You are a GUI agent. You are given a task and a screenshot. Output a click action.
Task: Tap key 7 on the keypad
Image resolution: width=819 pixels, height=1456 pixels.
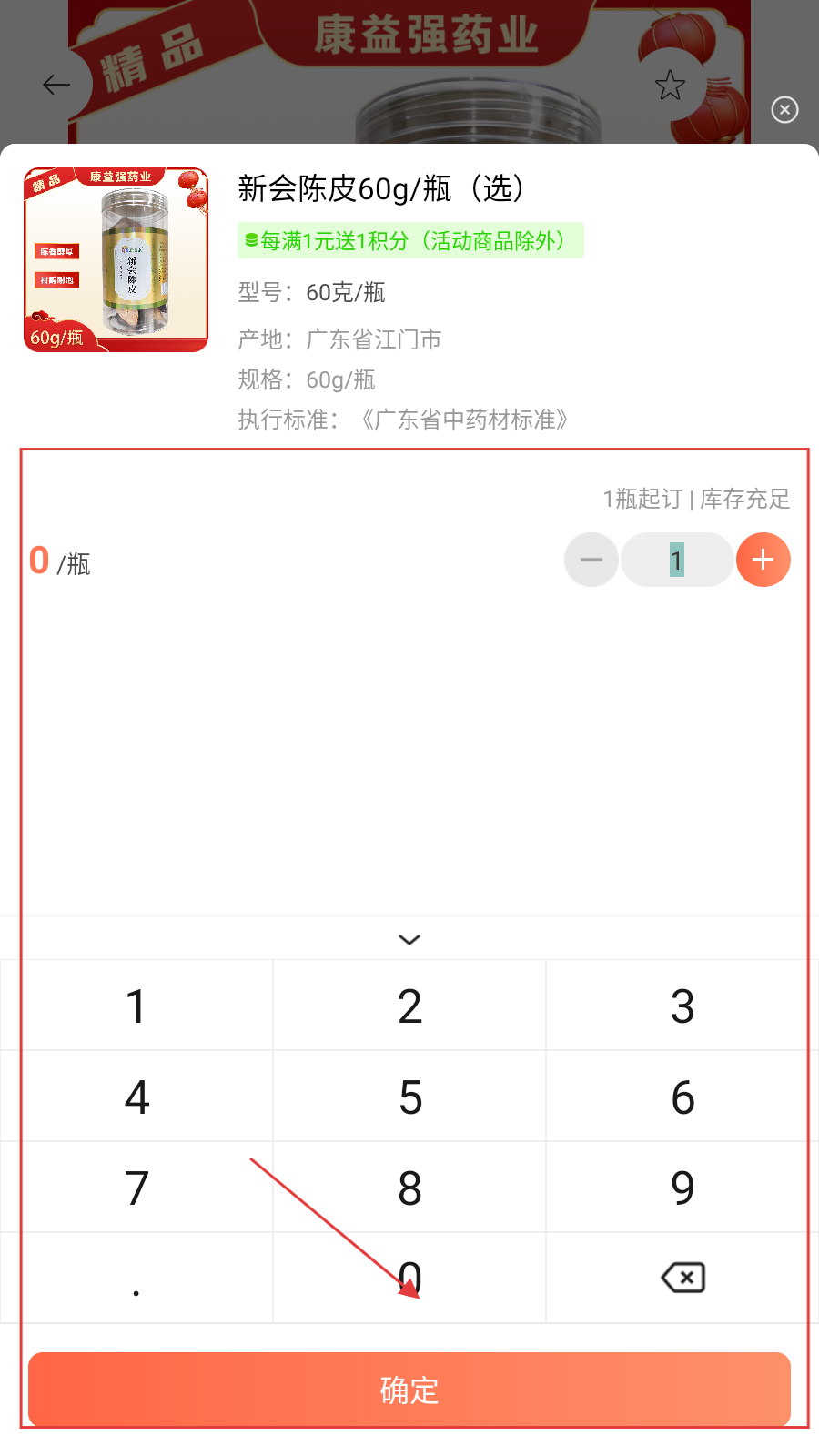pyautogui.click(x=136, y=1188)
